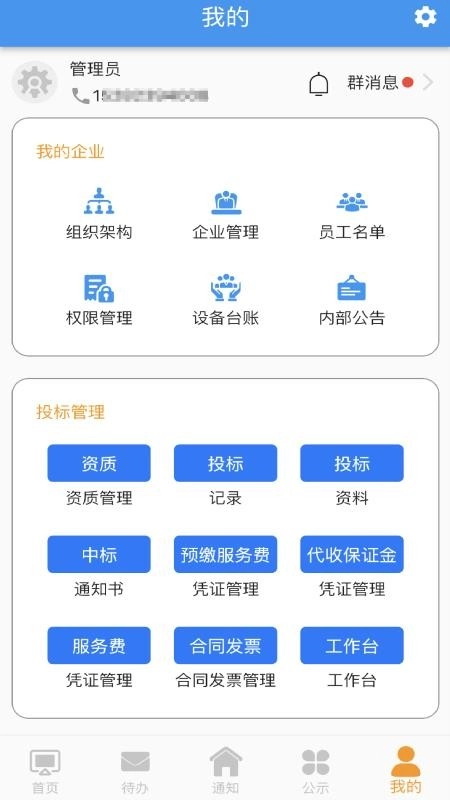450x800 pixels.
Task: View the 员工名单 employee list
Action: pyautogui.click(x=352, y=214)
